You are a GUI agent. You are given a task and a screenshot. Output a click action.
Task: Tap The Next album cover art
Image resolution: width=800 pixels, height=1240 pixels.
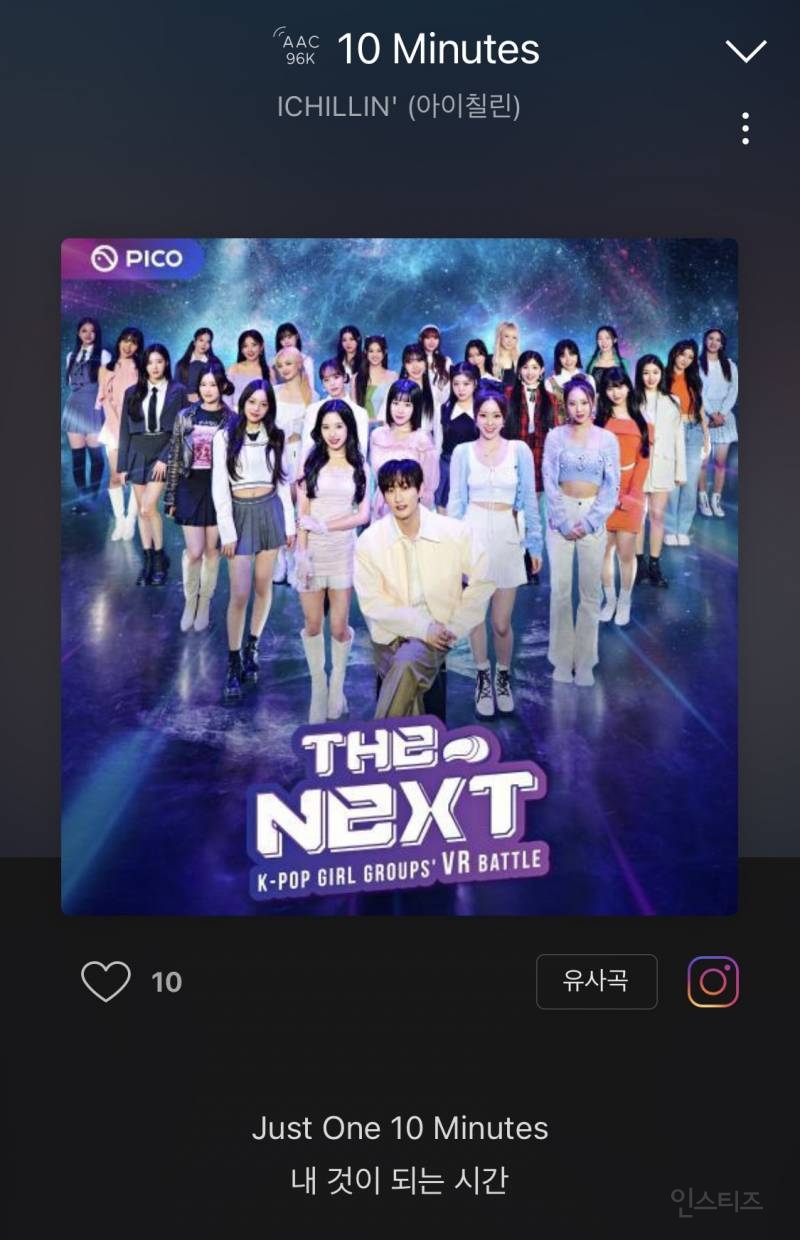(399, 576)
